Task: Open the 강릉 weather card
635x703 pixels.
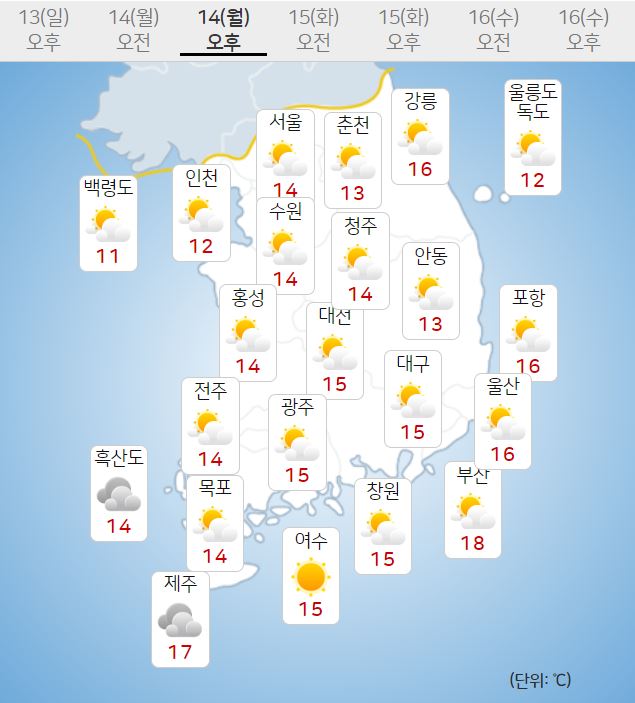Action: 420,136
